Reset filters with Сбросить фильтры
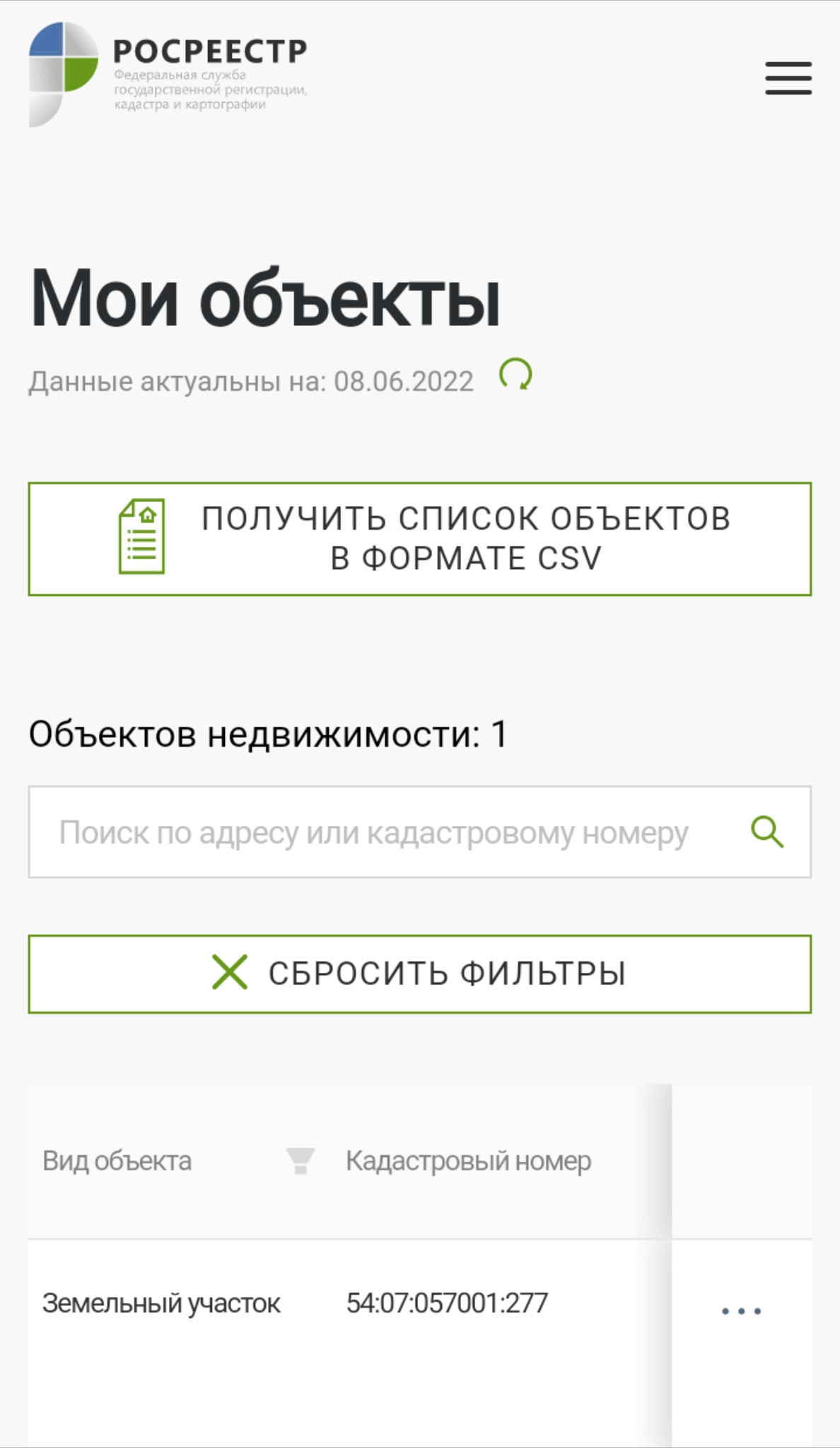Viewport: 840px width, 1448px height. [x=420, y=974]
